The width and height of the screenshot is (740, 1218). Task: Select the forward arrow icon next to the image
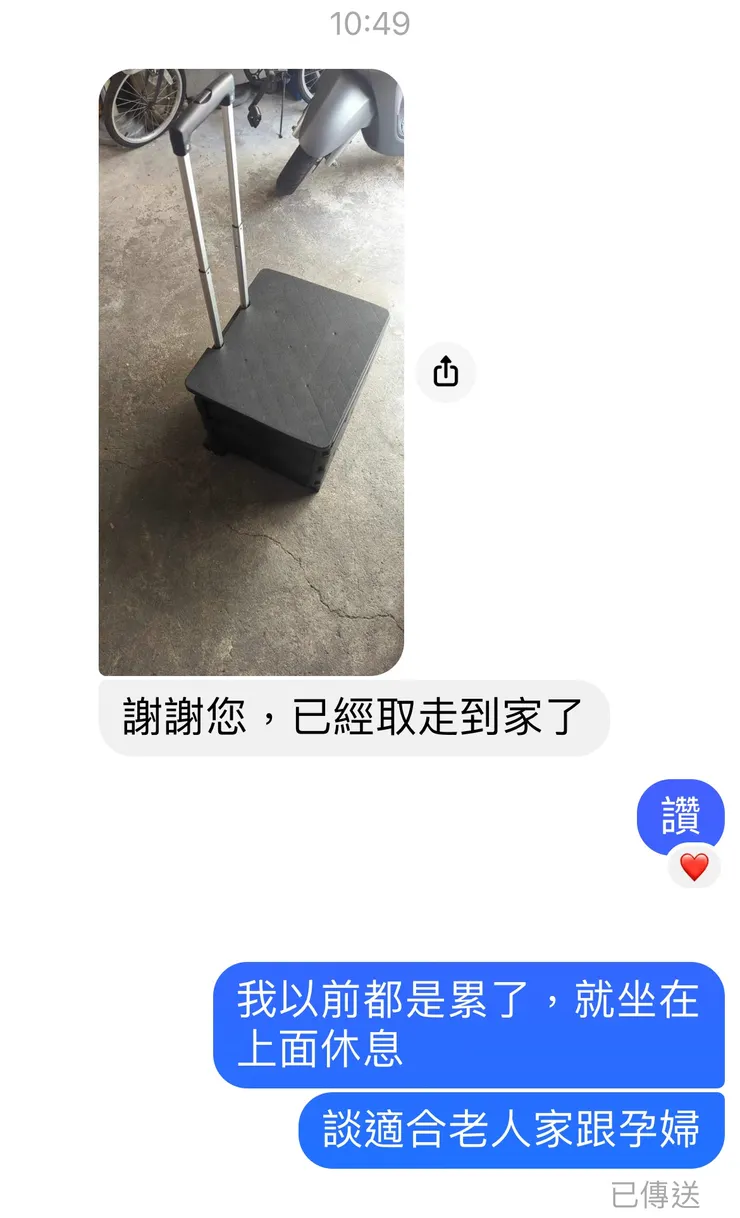pos(446,371)
